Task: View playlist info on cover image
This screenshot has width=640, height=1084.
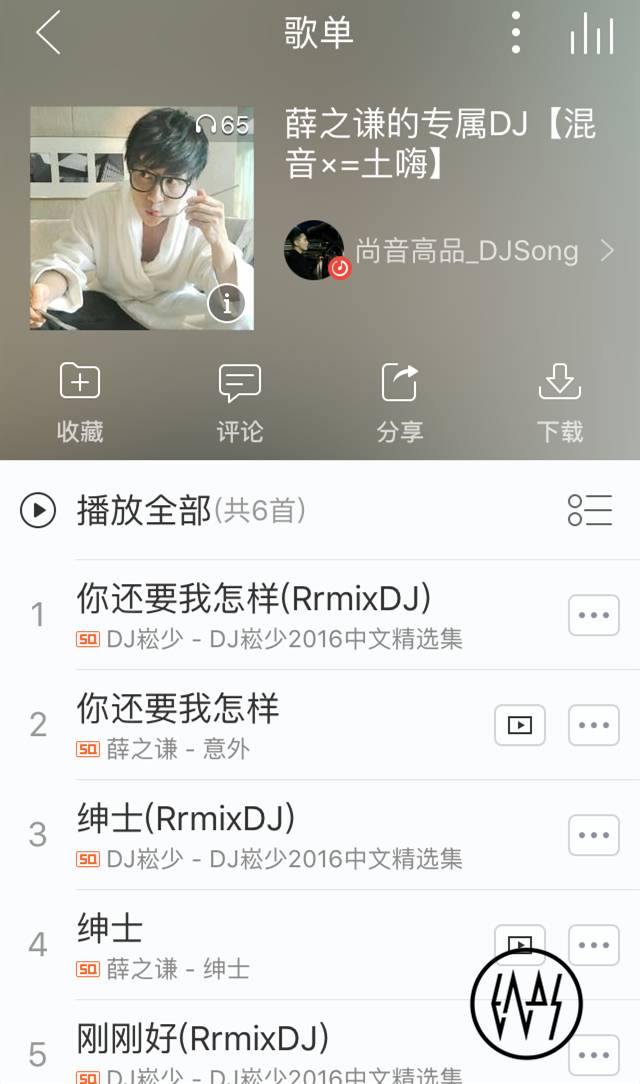Action: [227, 303]
